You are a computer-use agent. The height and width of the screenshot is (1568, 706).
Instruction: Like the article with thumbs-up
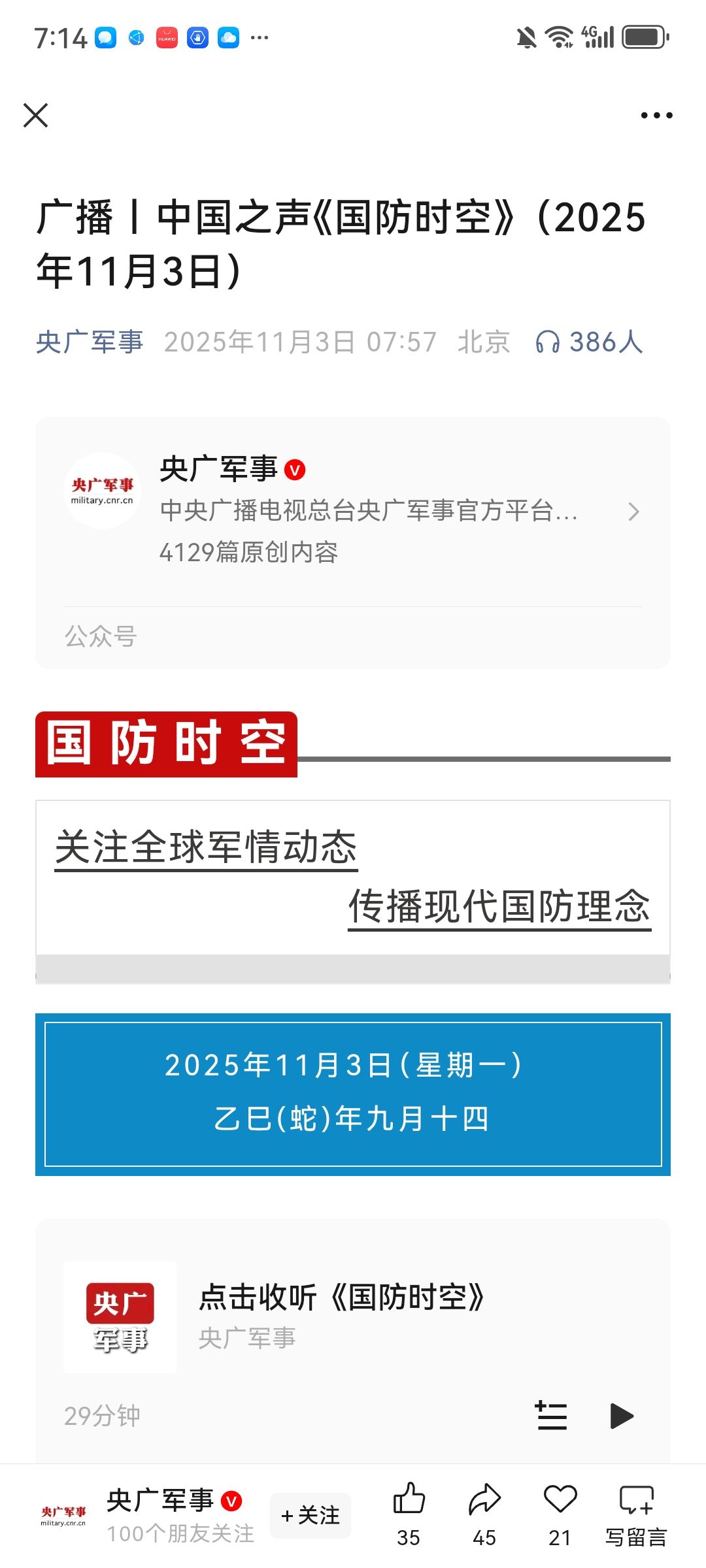[409, 1512]
